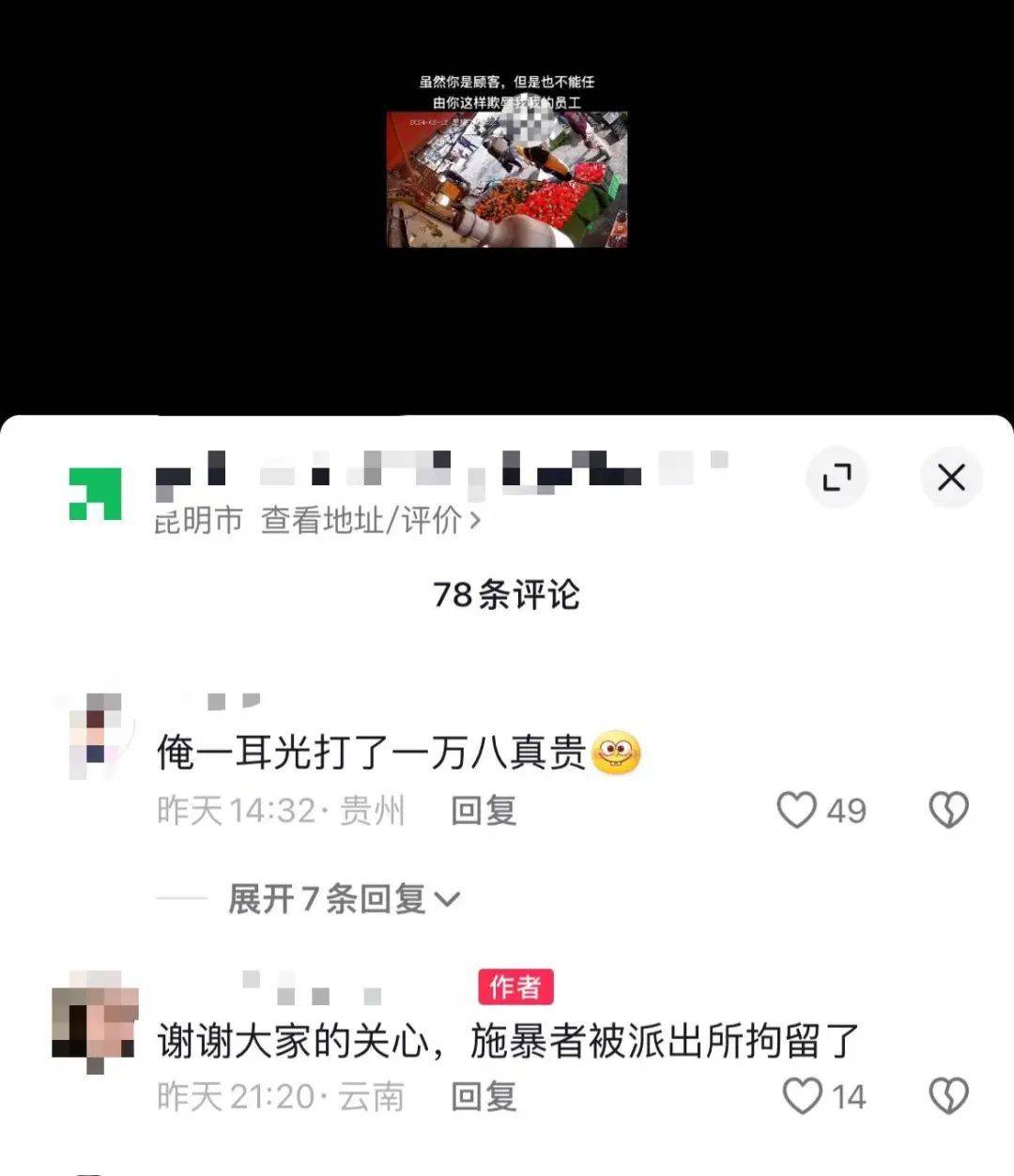Like the 一万八真贵 comment
The width and height of the screenshot is (1014, 1176).
tap(797, 810)
